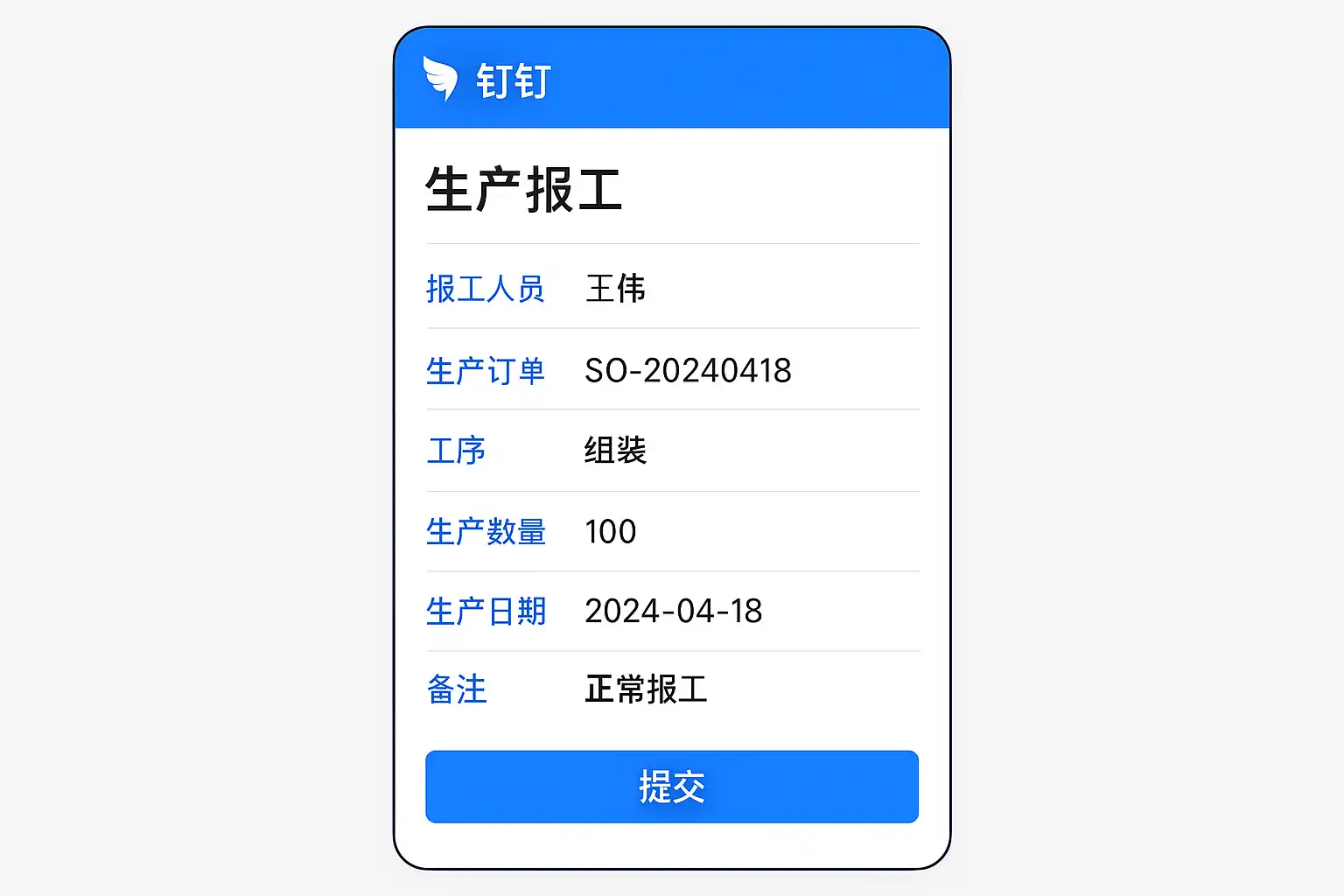The image size is (1344, 896).
Task: Submit the production report with 提交
Action: 671,787
